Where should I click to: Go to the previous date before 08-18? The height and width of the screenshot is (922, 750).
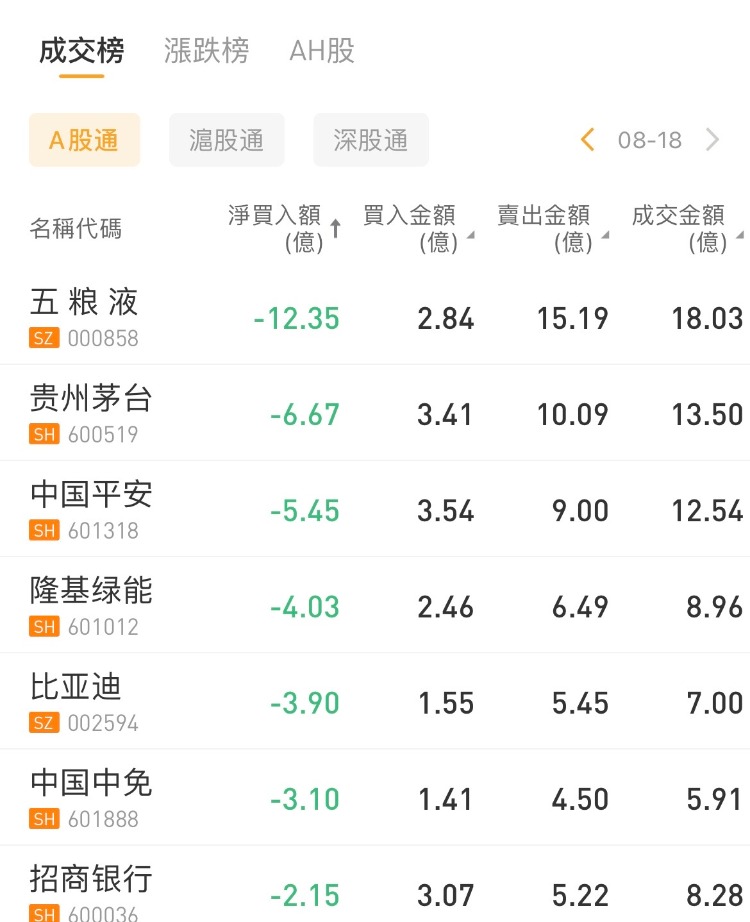[588, 140]
